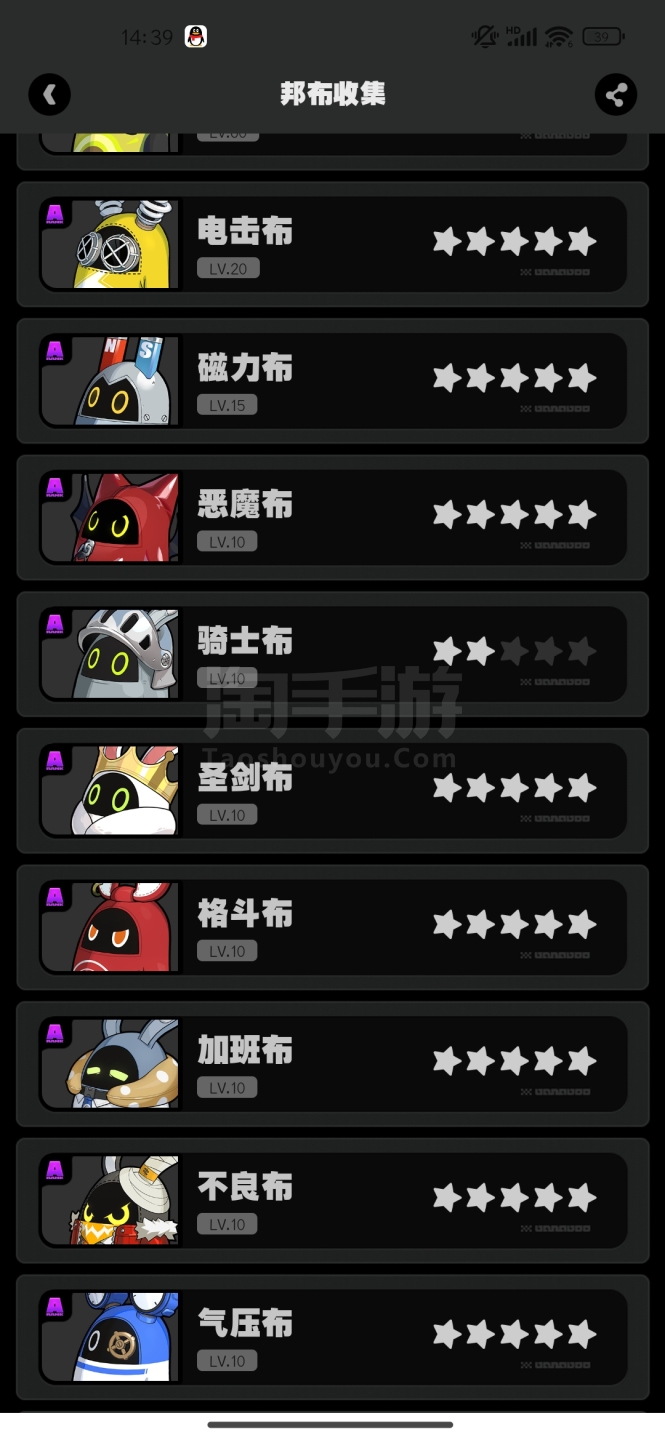
Task: Open the 圣剑布 card
Action: click(332, 790)
